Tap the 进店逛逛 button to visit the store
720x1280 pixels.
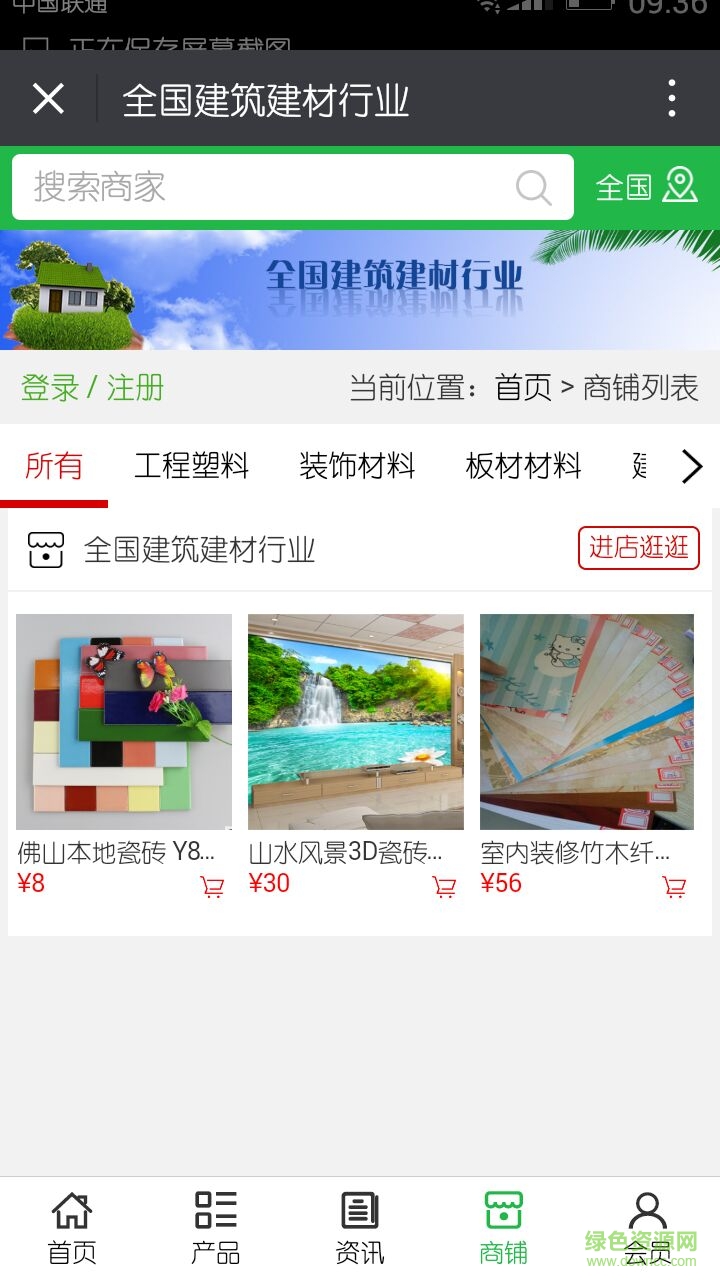[638, 548]
